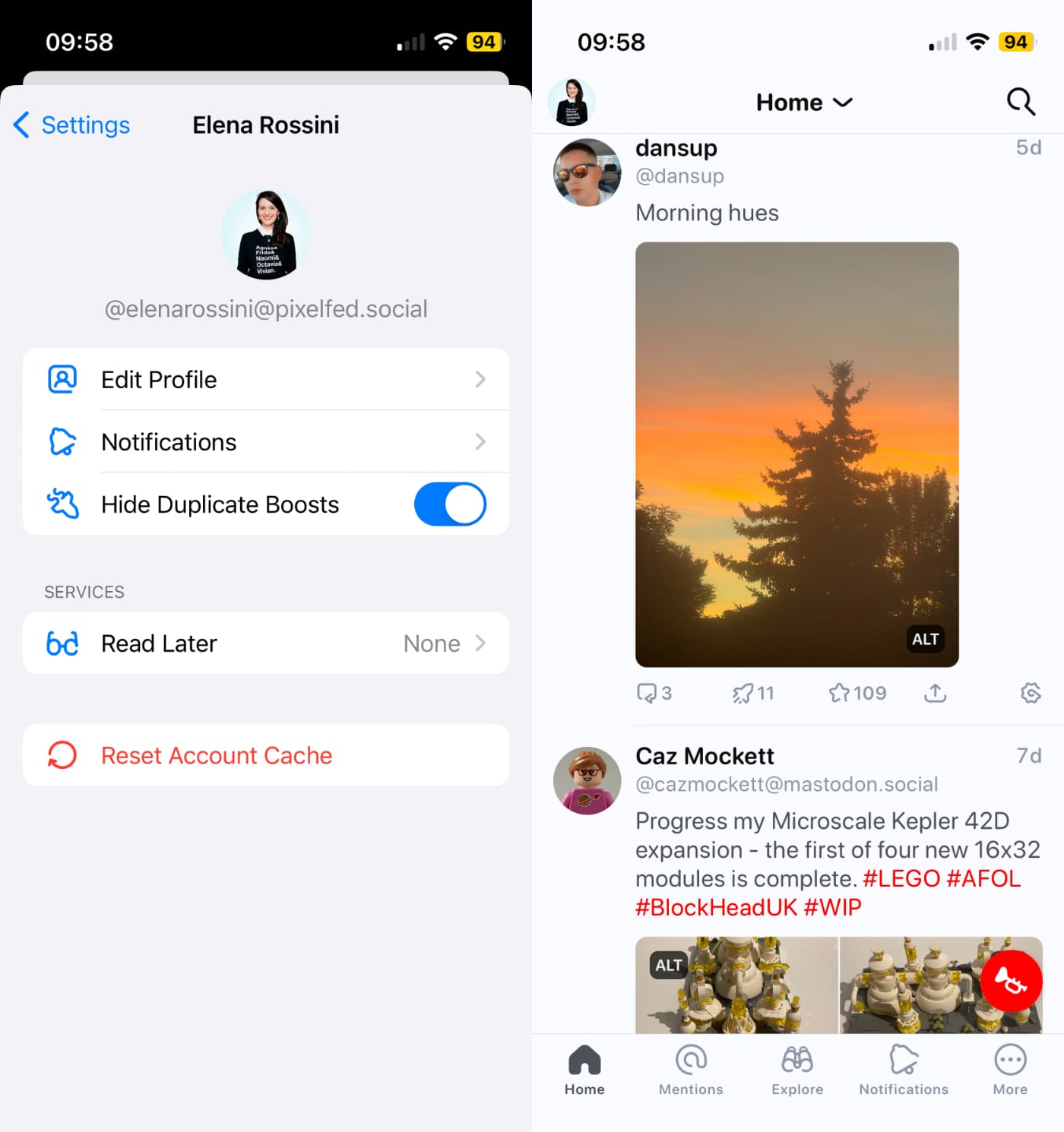
Task: Open the #LEGO hashtag
Action: coord(901,878)
